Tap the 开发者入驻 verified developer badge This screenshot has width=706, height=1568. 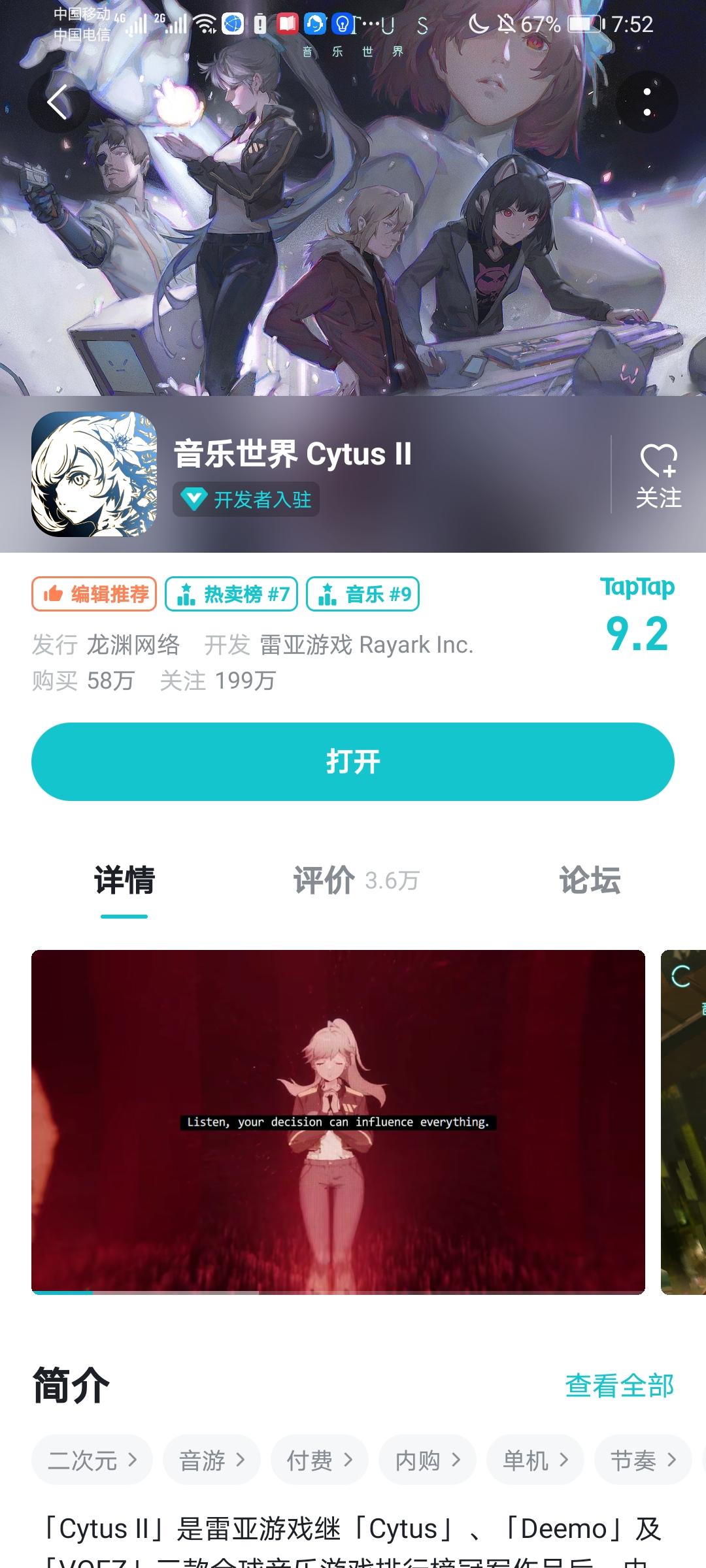[247, 500]
